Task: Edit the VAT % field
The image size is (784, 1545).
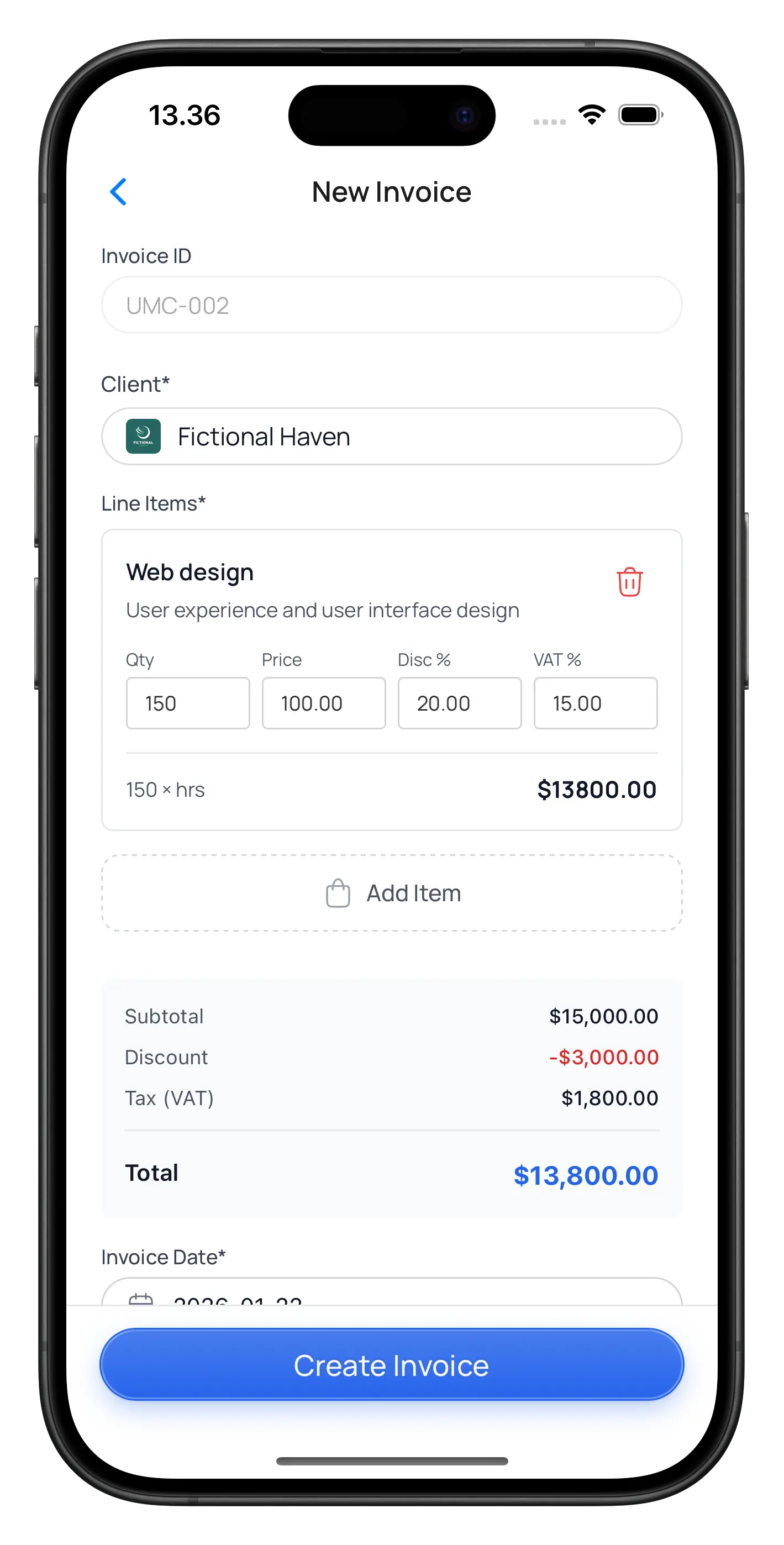Action: coord(595,703)
